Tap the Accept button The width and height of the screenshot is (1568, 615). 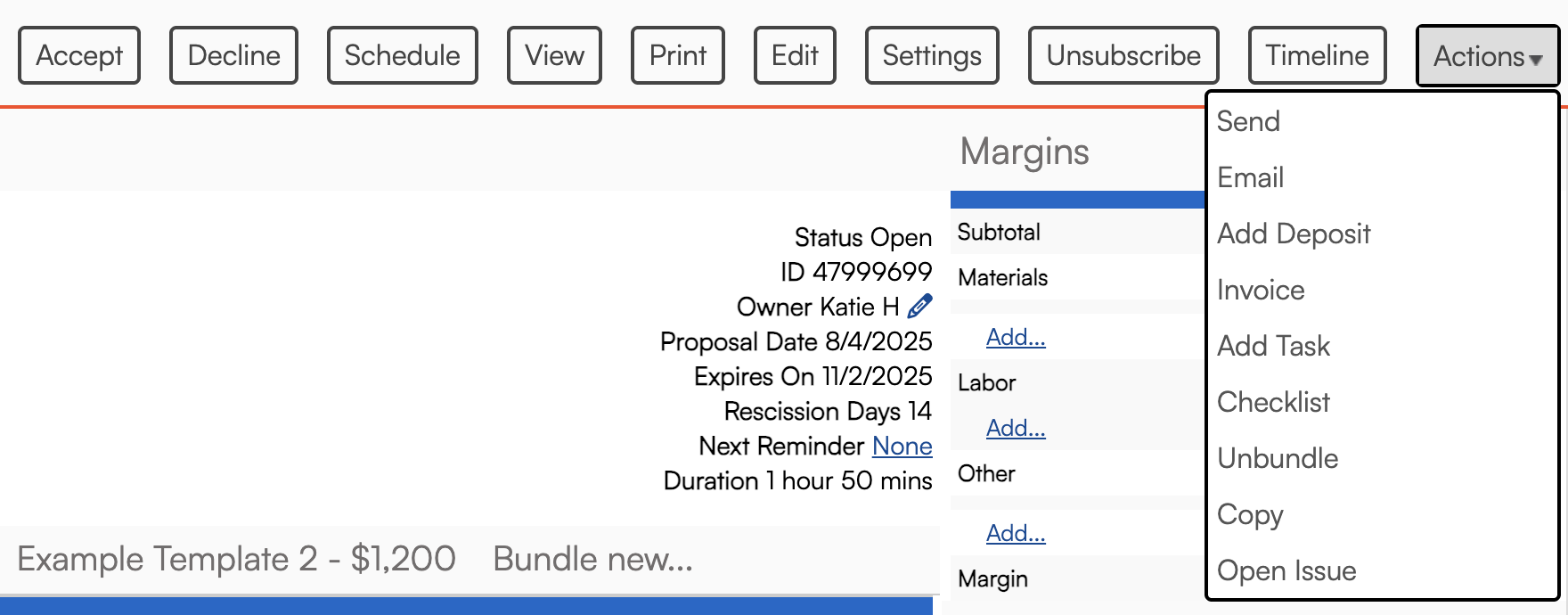point(79,55)
